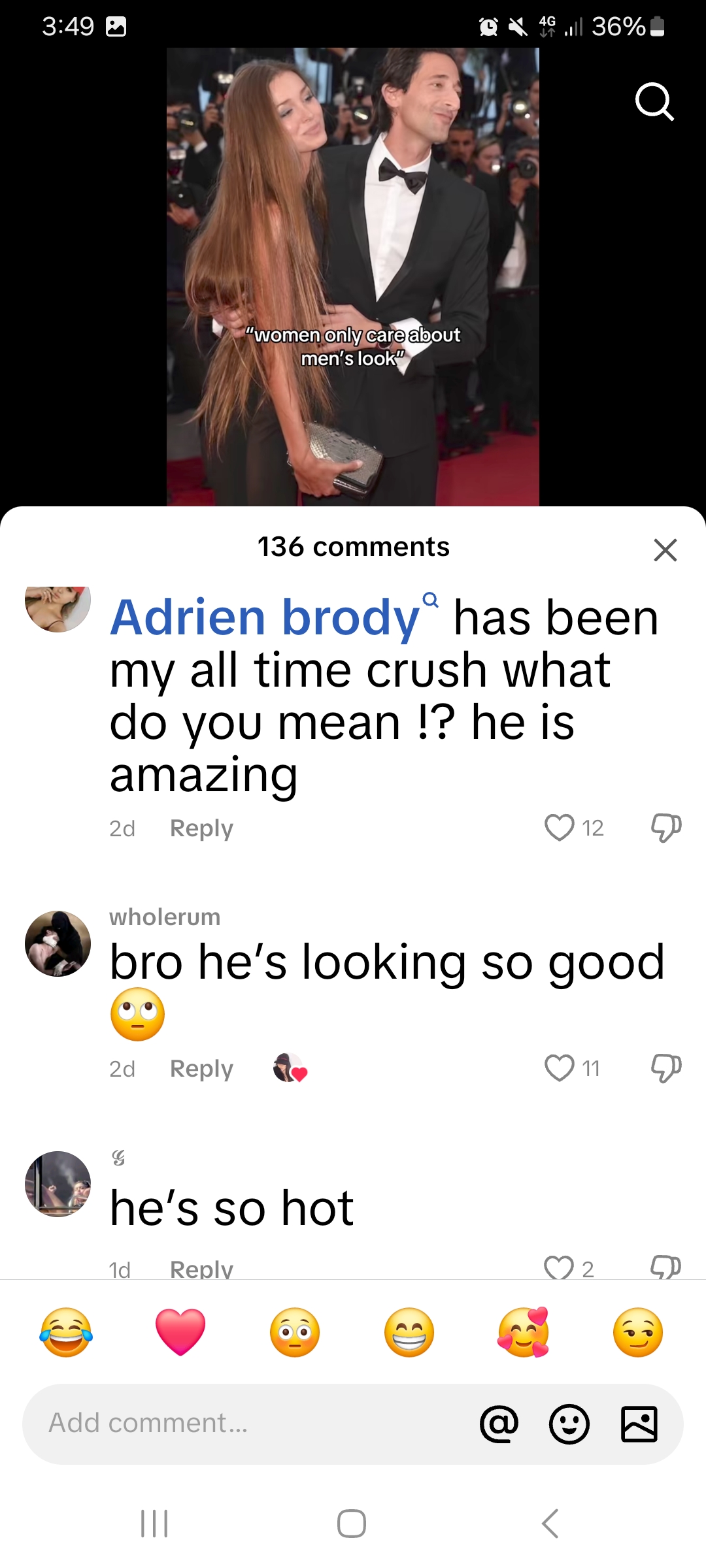Tap the video above the comments
The height and width of the screenshot is (1568, 706).
click(353, 277)
